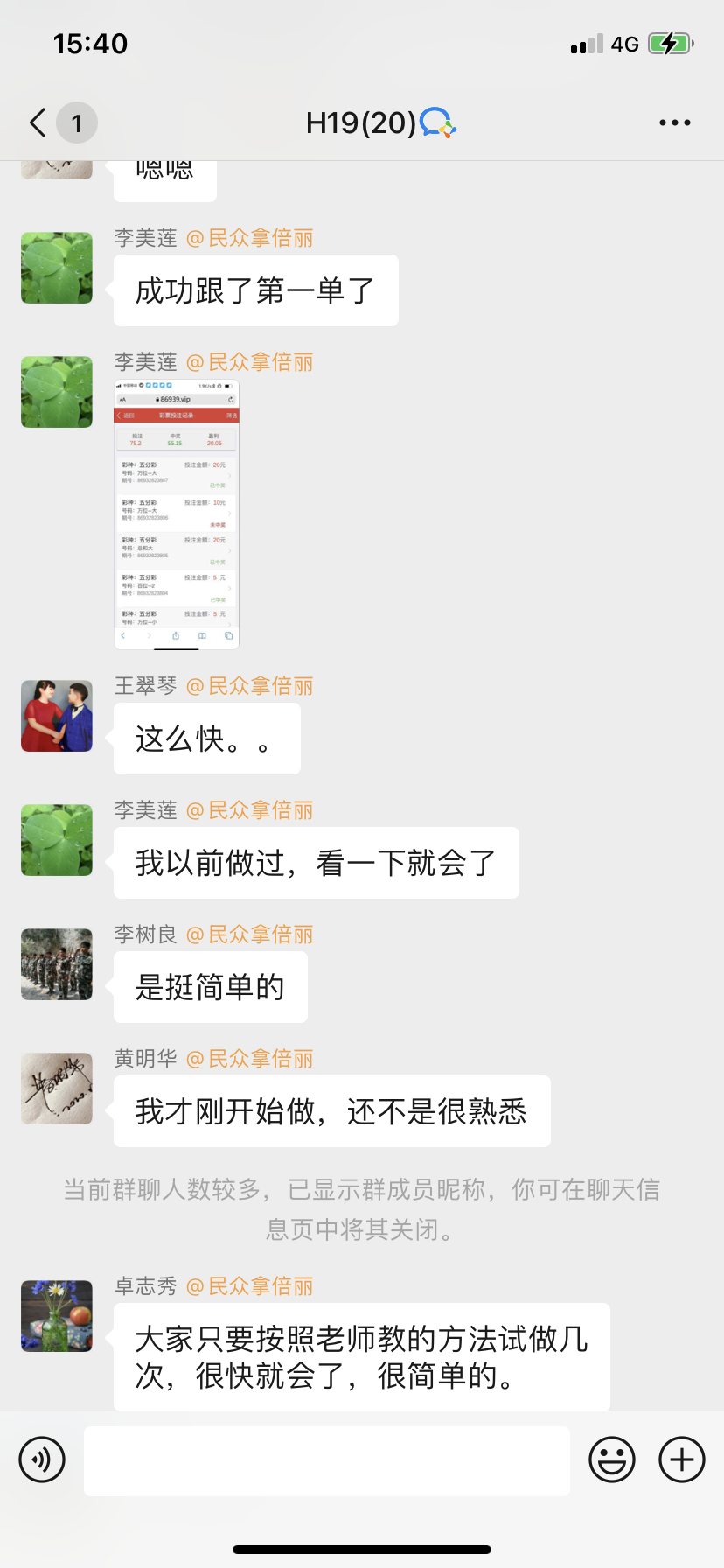Open 李美莲's clover avatar
The width and height of the screenshot is (724, 1568).
pyautogui.click(x=56, y=267)
